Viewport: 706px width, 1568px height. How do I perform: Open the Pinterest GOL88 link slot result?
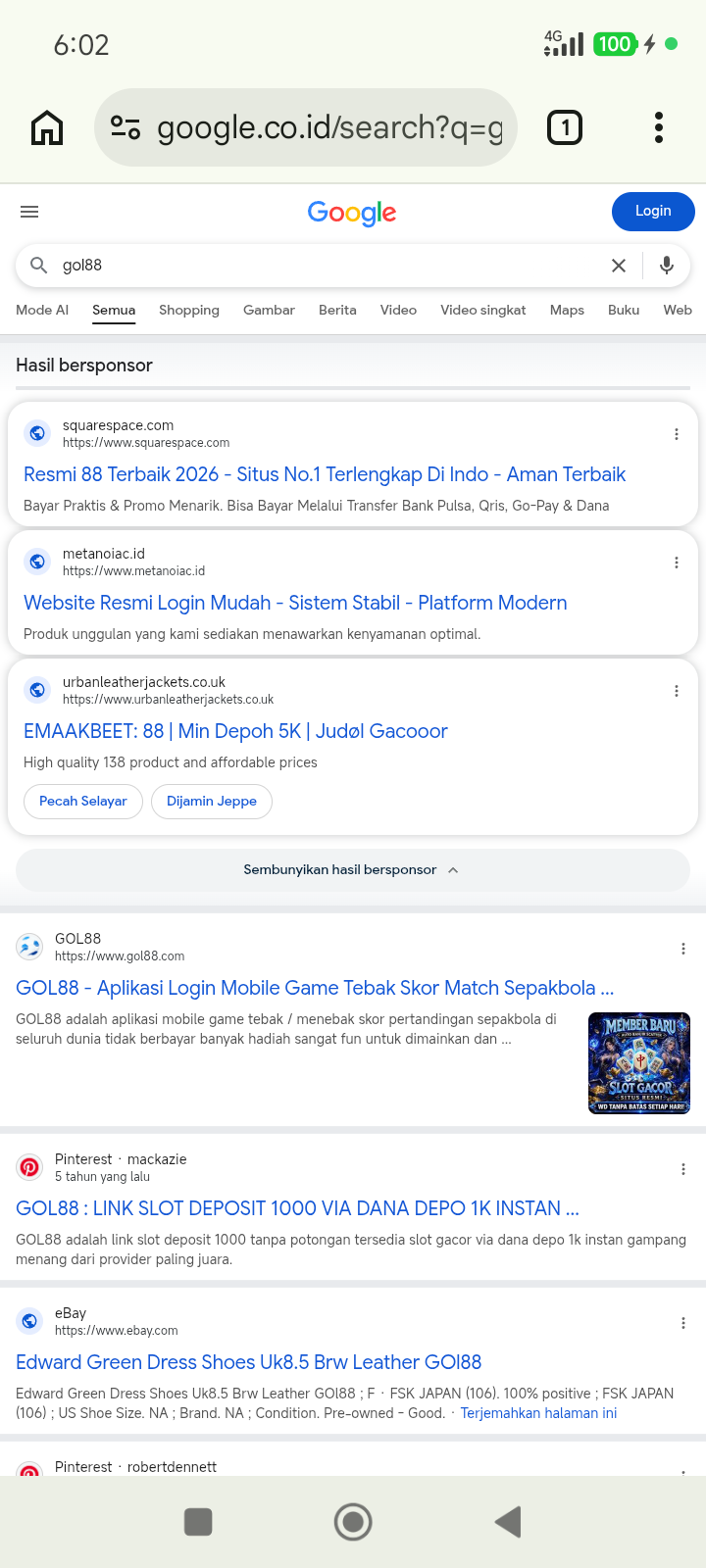pyautogui.click(x=297, y=1208)
